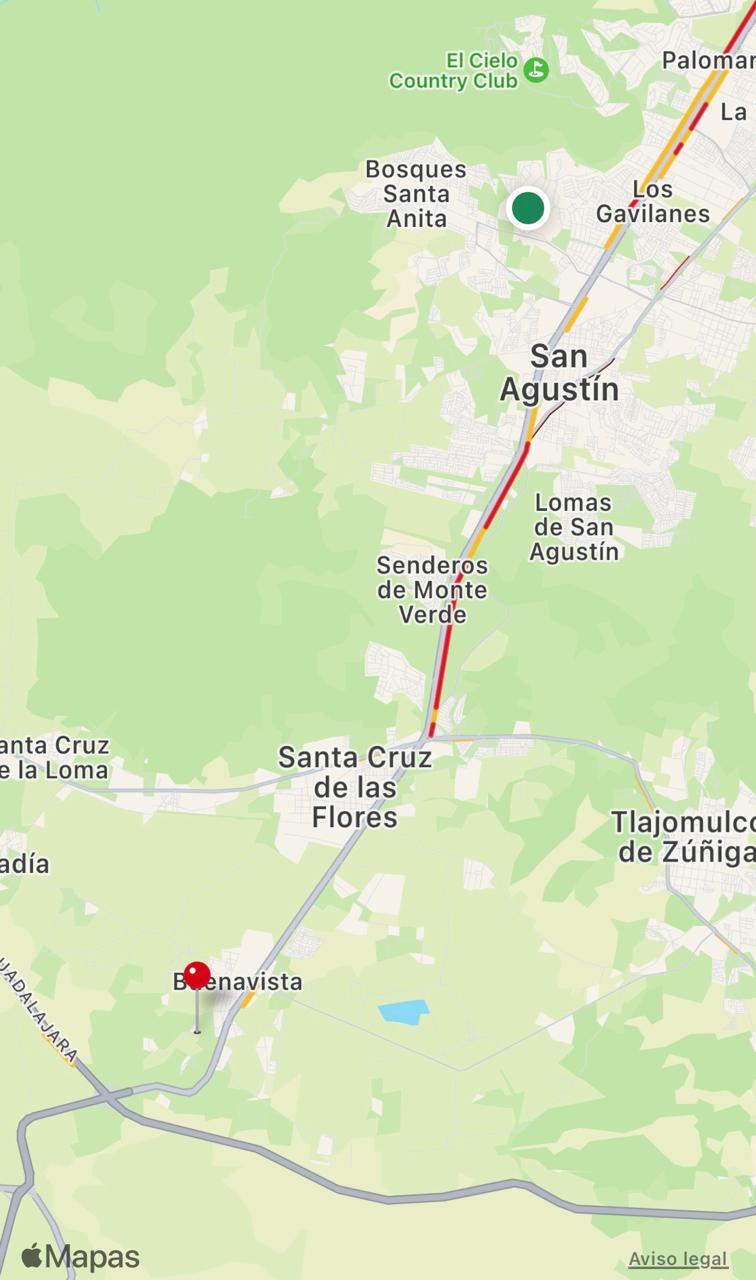Select the red pin at Buenavista
This screenshot has width=756, height=1280.
[197, 976]
